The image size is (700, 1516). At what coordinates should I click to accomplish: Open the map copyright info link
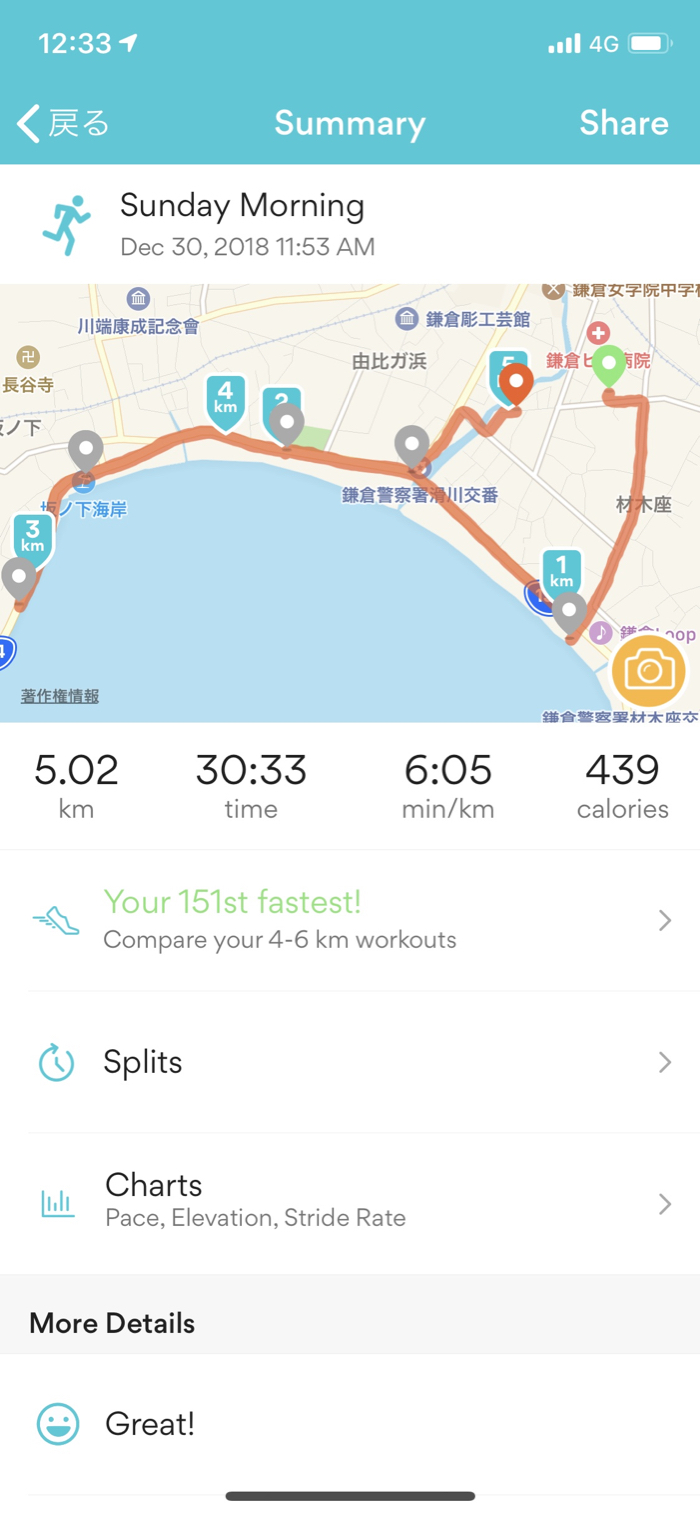tap(60, 696)
